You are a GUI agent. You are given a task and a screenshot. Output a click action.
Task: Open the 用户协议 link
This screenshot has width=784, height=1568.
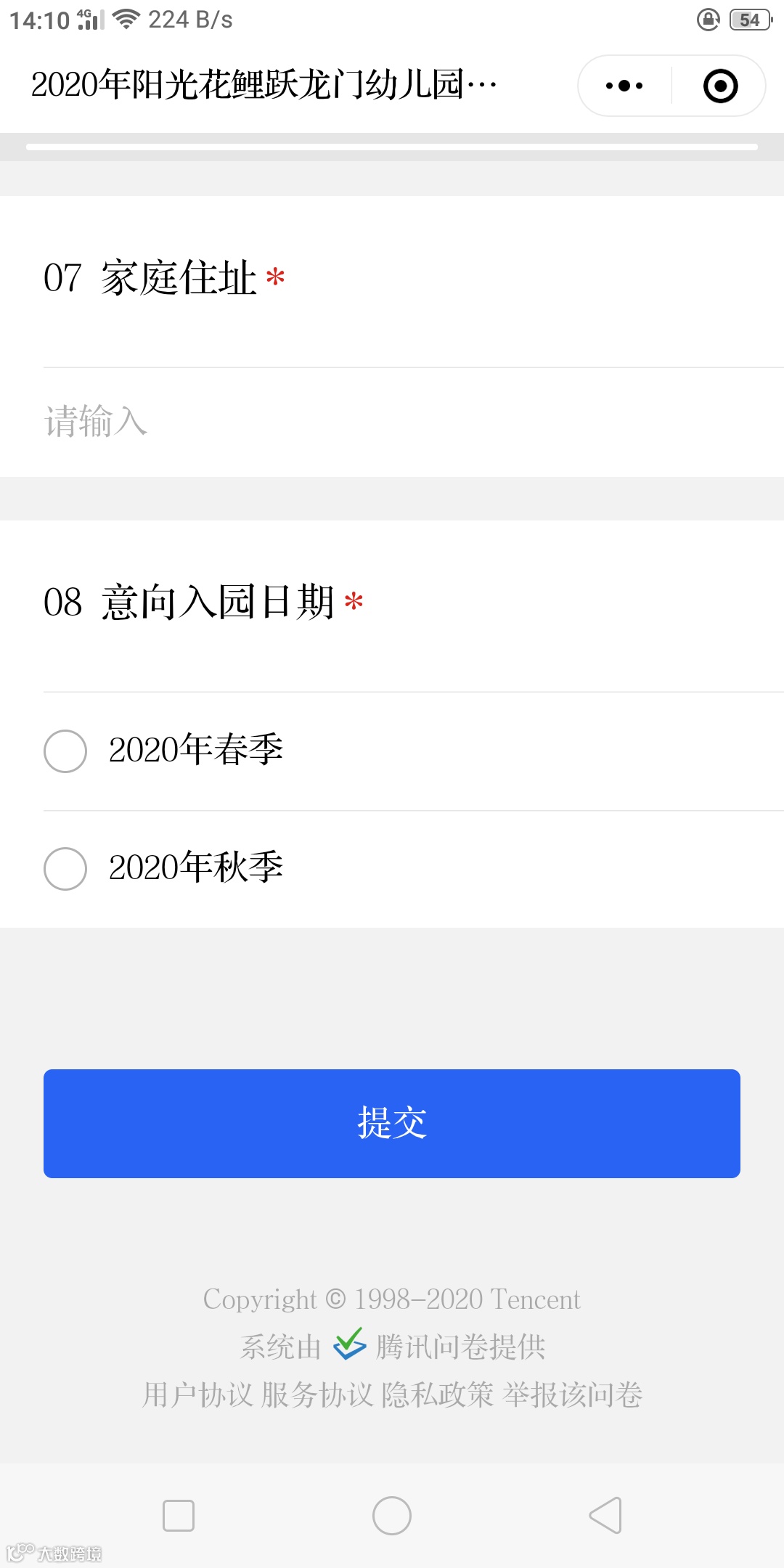197,1395
